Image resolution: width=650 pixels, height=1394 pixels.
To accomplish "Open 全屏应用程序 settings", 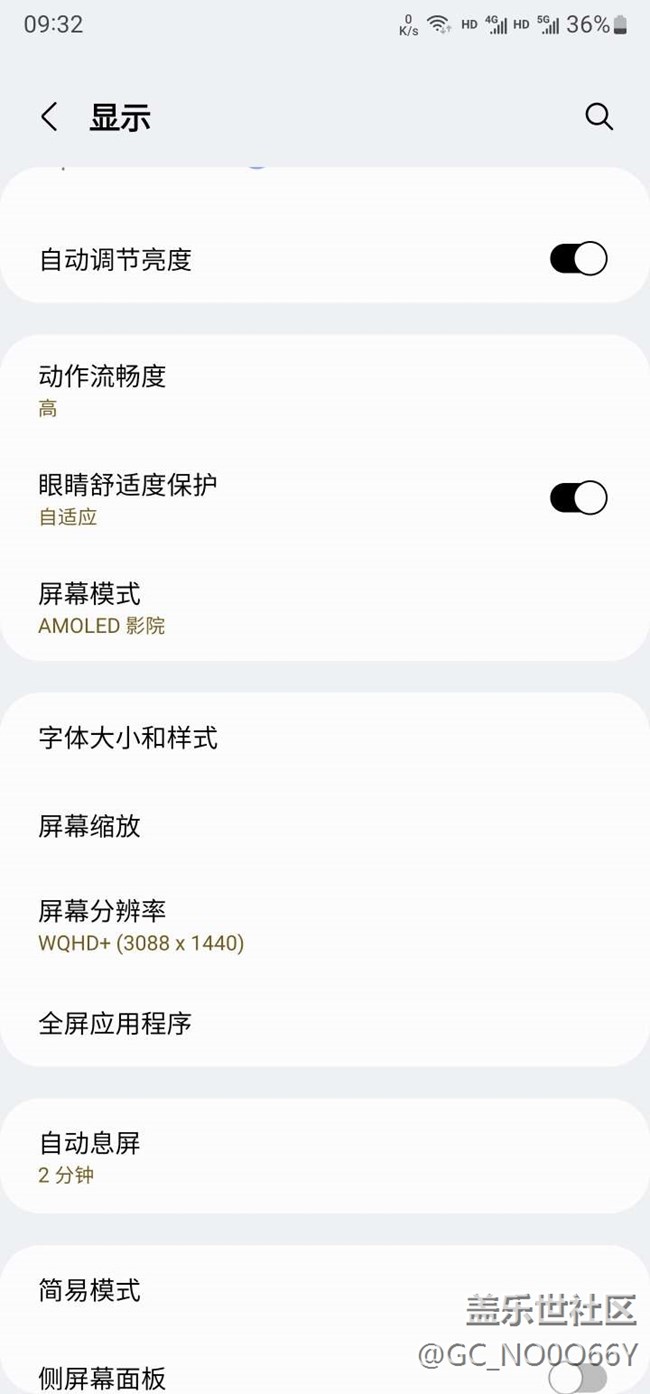I will click(325, 1023).
